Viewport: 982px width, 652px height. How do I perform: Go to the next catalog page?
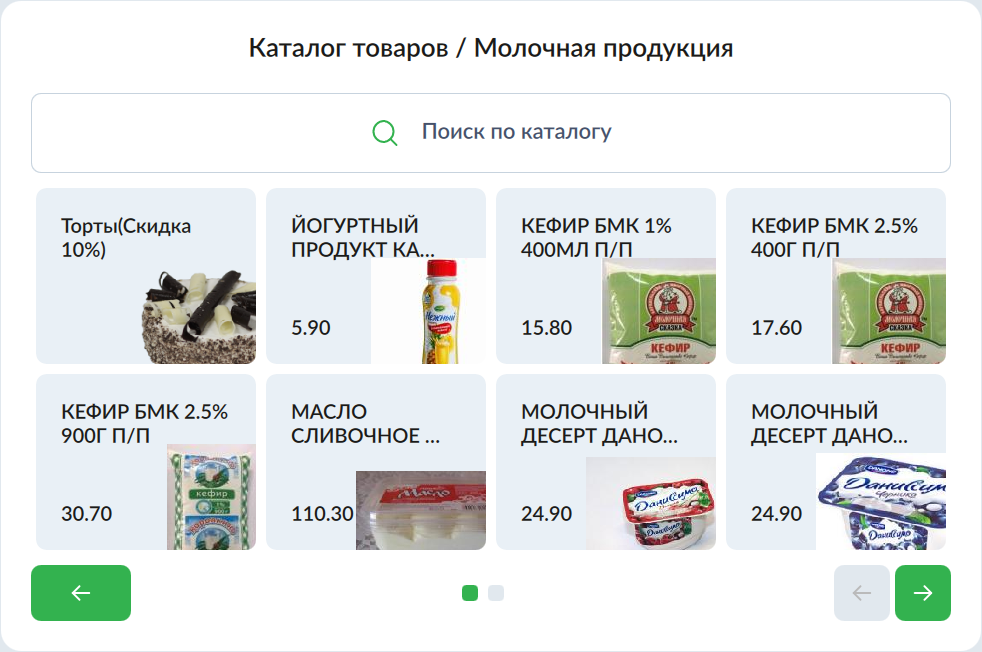pos(923,593)
